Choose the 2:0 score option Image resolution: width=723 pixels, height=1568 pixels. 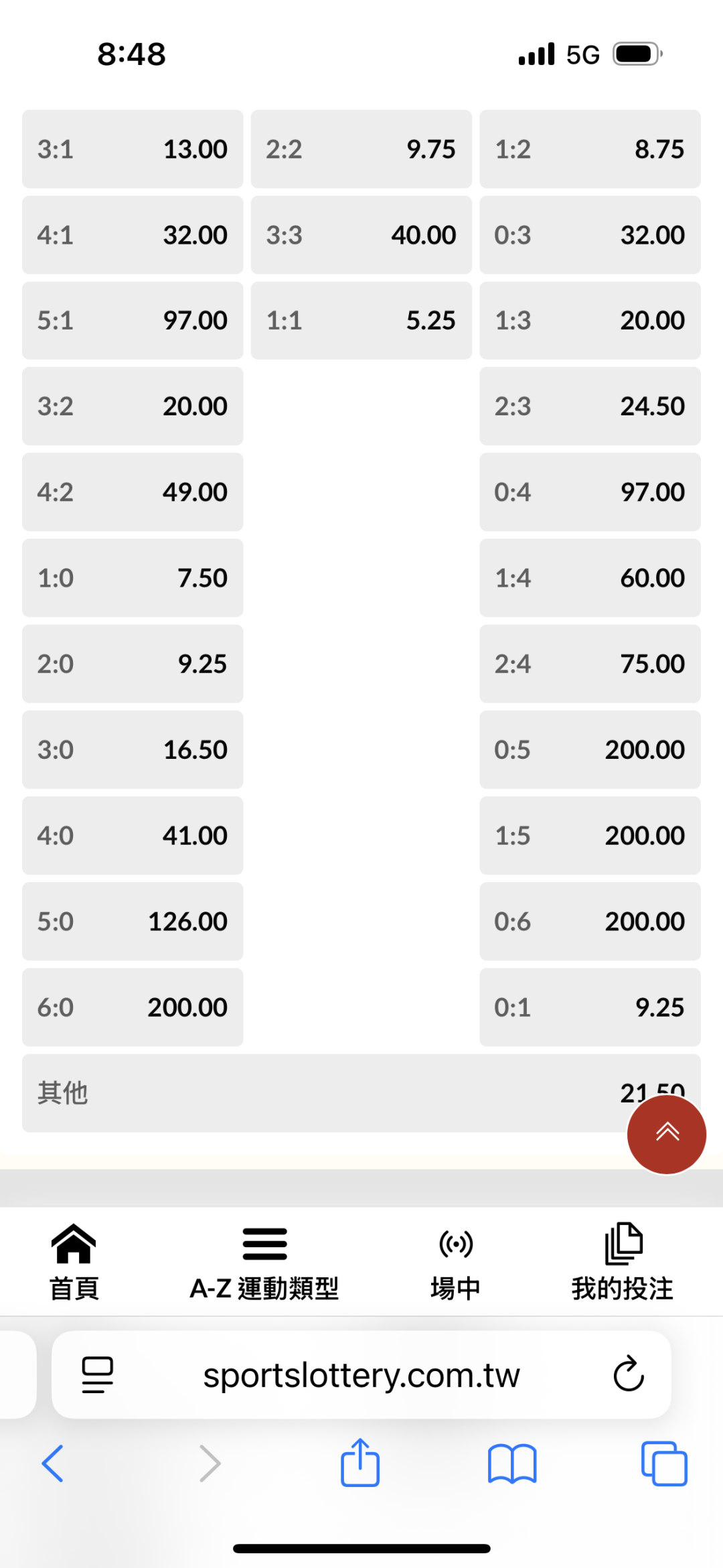point(133,663)
